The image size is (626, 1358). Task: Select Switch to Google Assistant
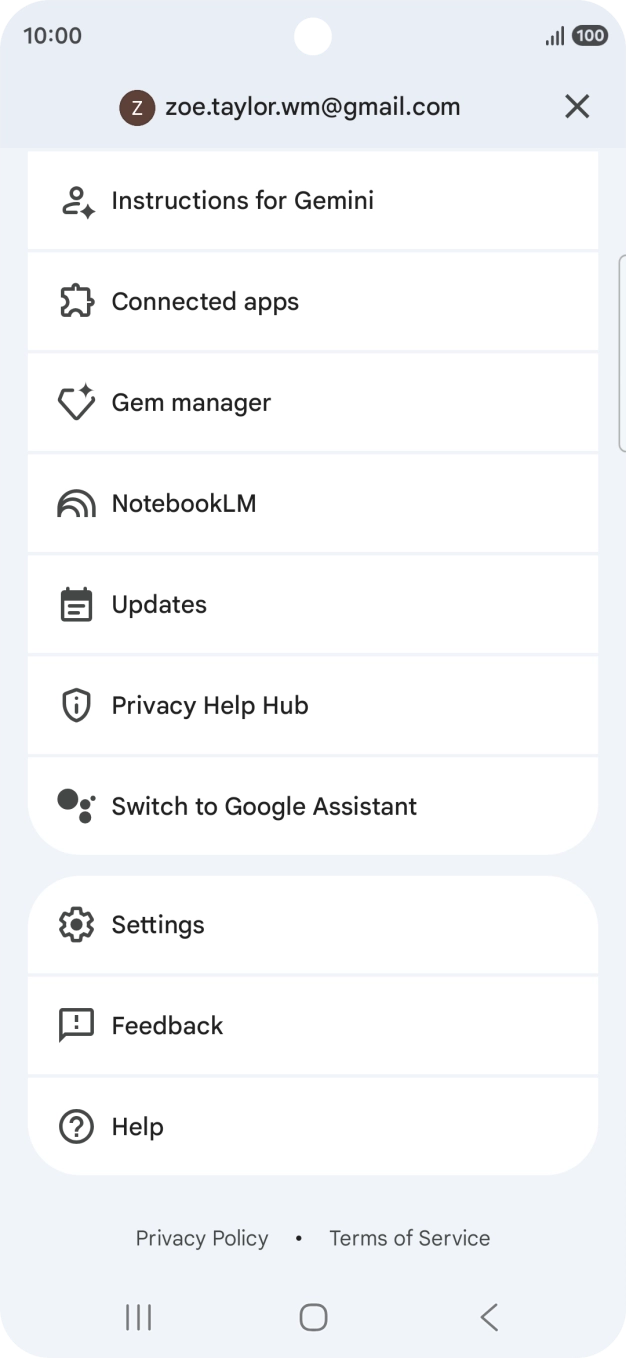pos(312,806)
